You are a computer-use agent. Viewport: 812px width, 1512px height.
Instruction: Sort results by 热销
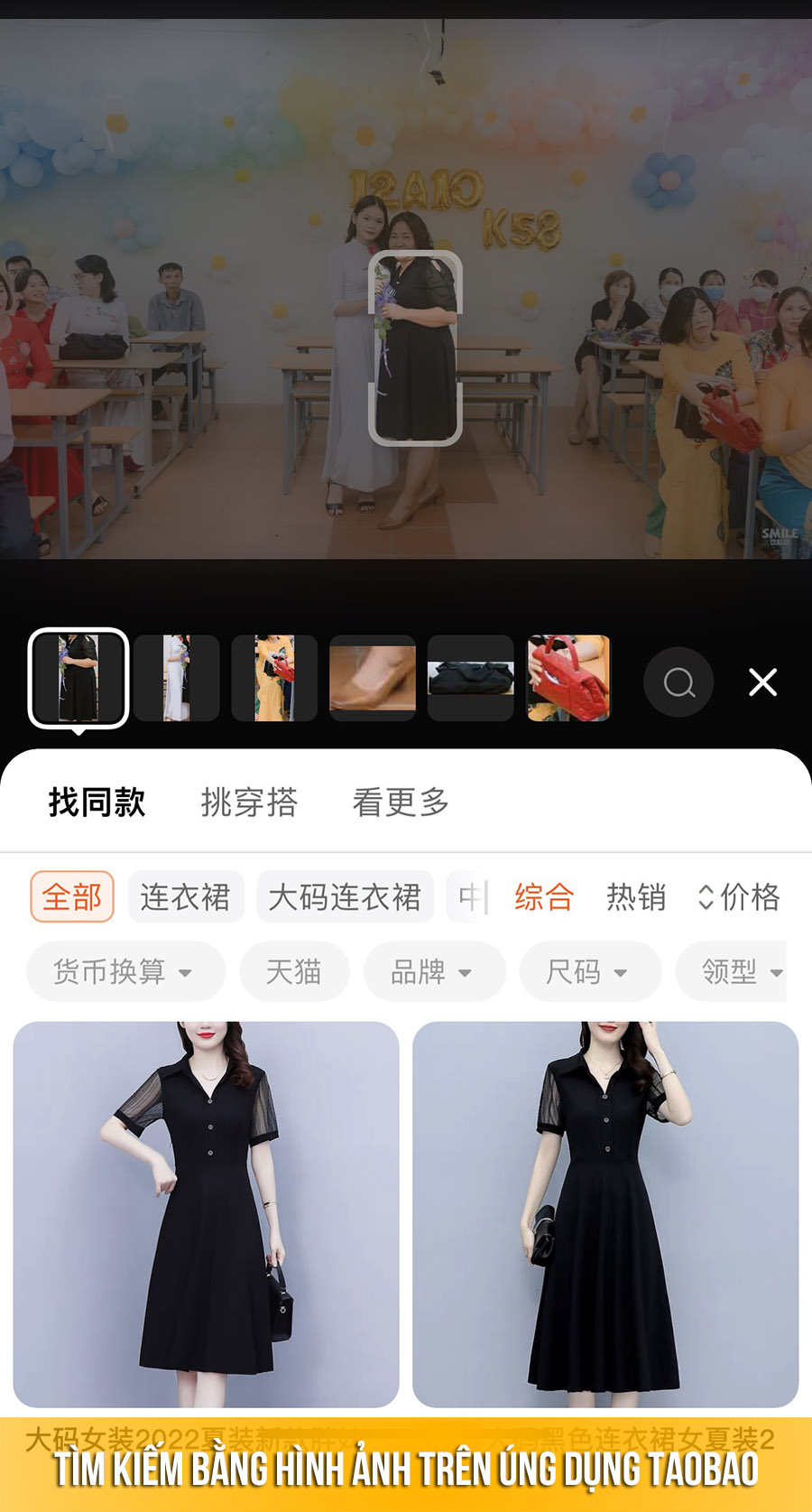636,897
